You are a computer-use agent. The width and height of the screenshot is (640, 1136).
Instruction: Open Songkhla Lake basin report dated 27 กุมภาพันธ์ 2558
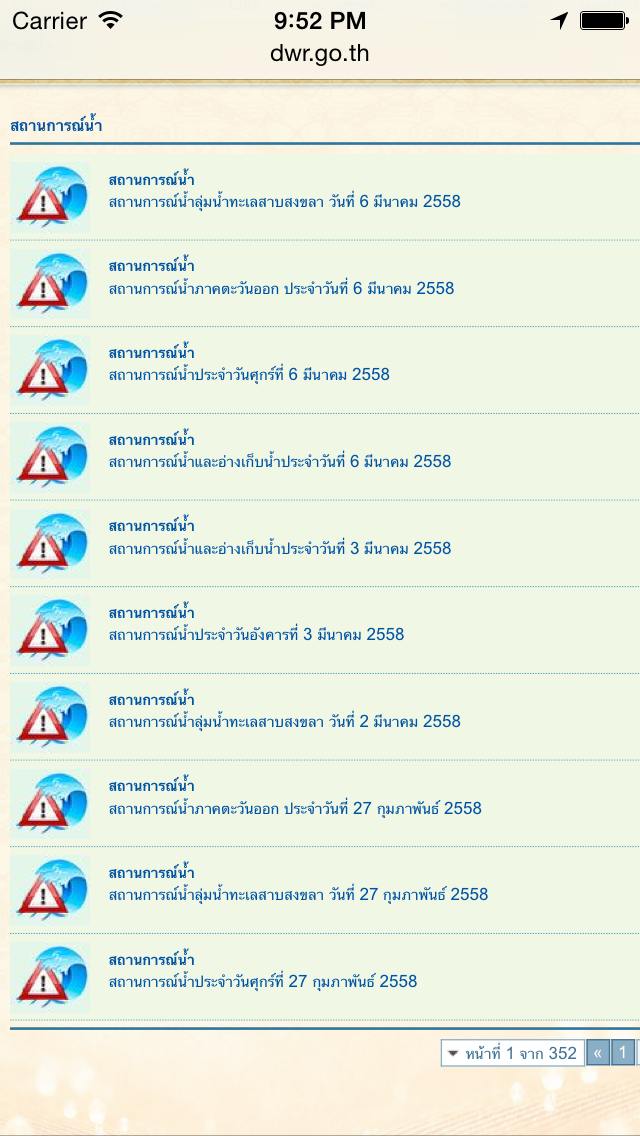point(298,895)
